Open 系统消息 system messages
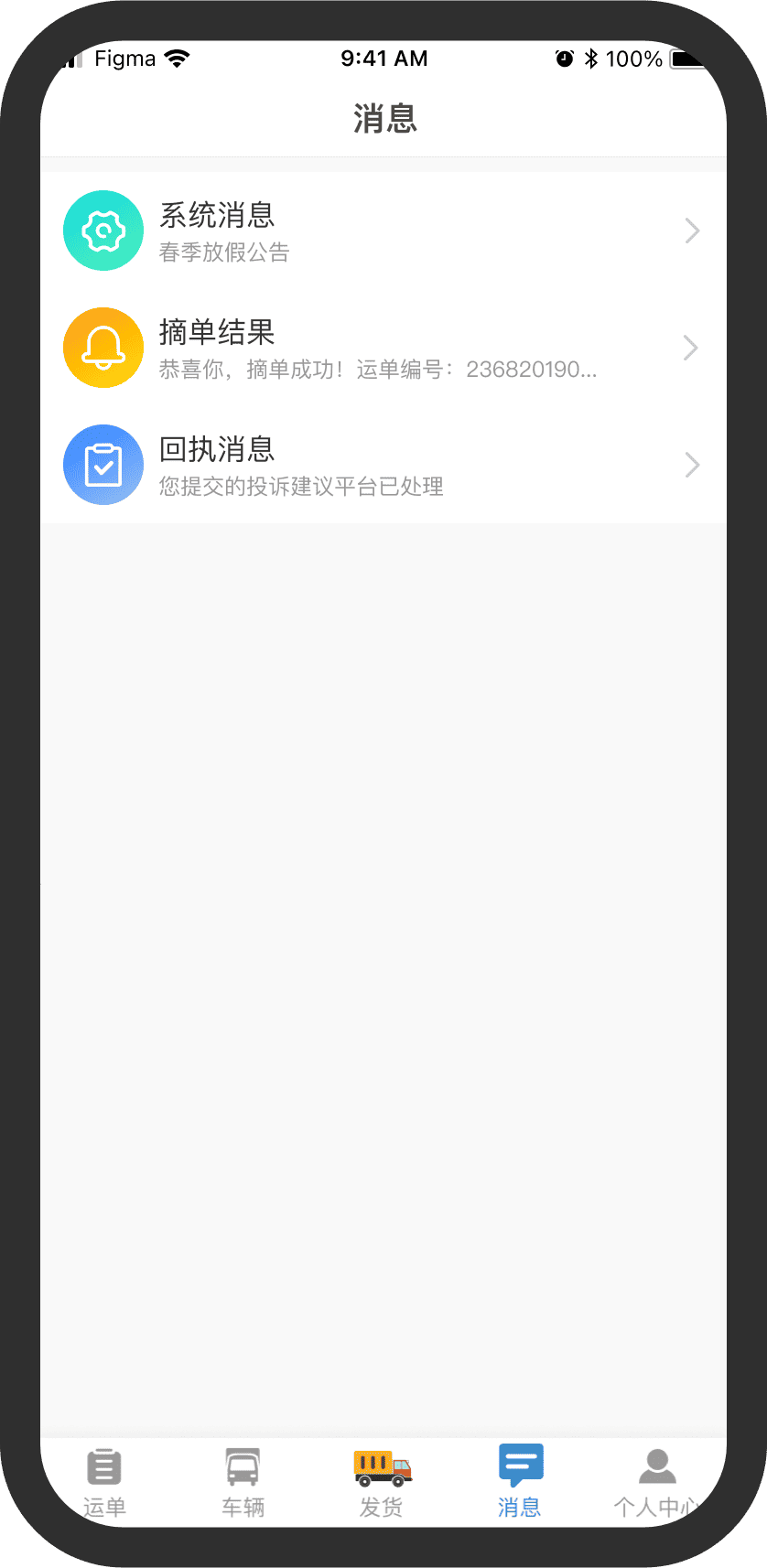 pos(383,231)
